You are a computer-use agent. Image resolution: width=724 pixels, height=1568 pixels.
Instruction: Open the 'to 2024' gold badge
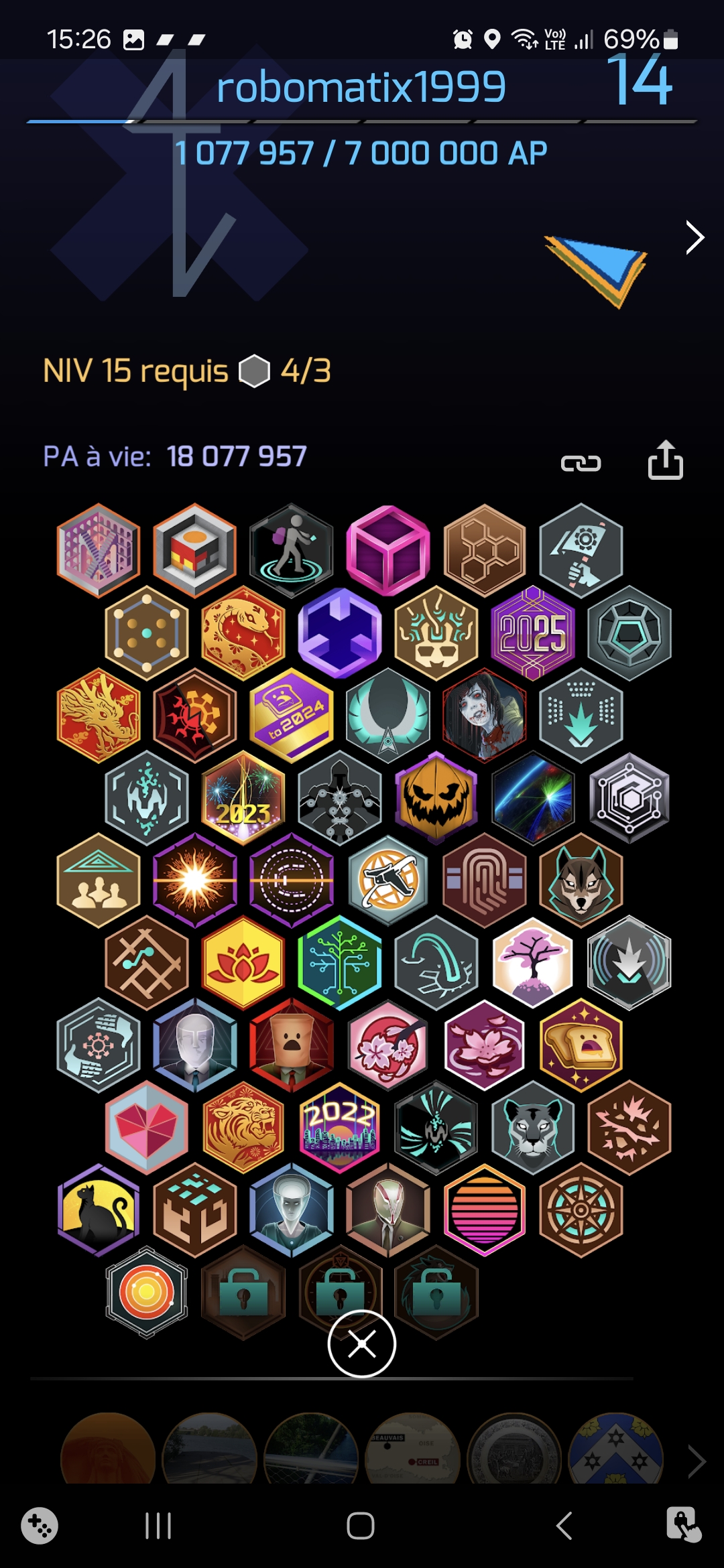(x=292, y=715)
